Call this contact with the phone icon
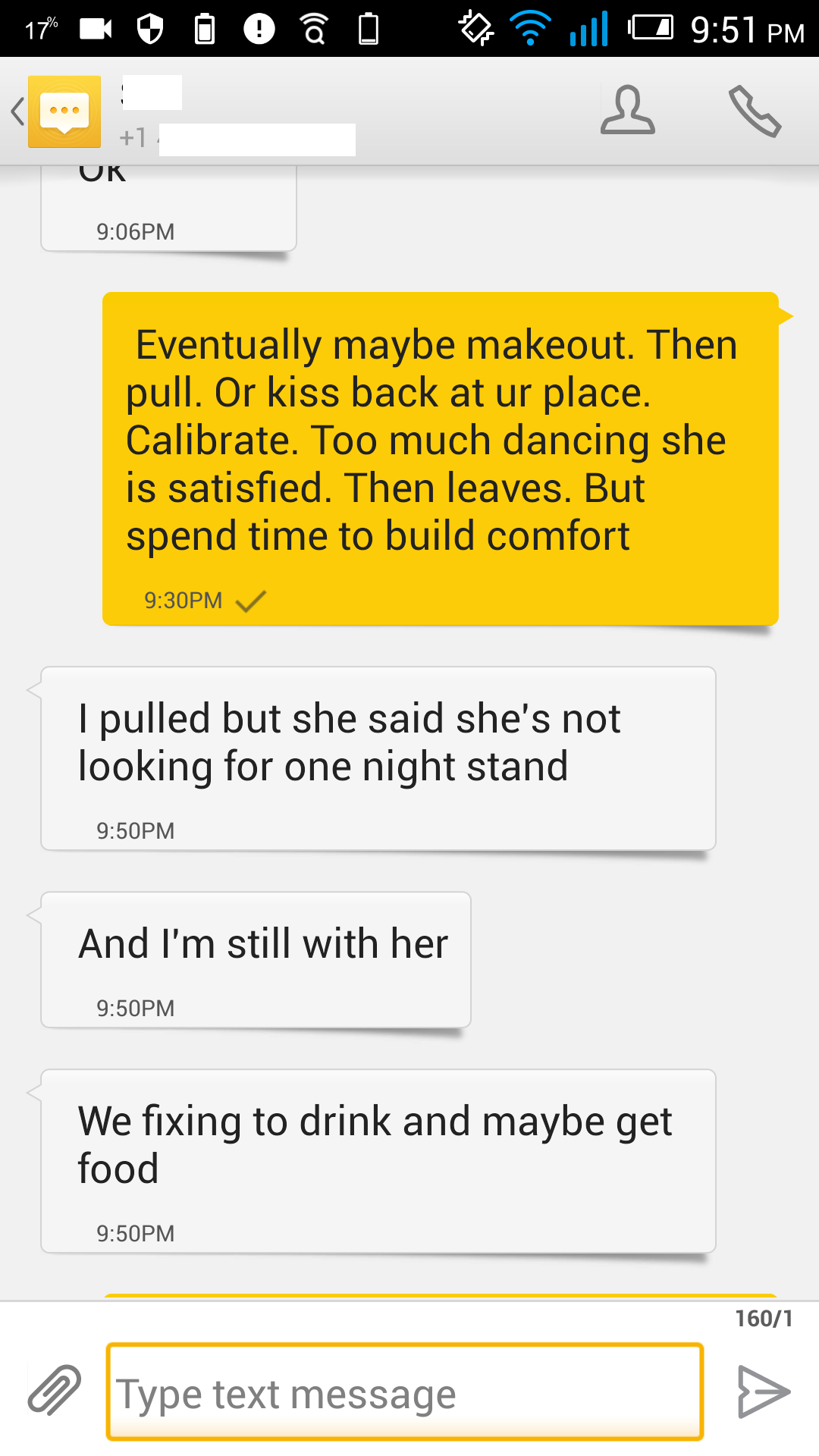 754,111
